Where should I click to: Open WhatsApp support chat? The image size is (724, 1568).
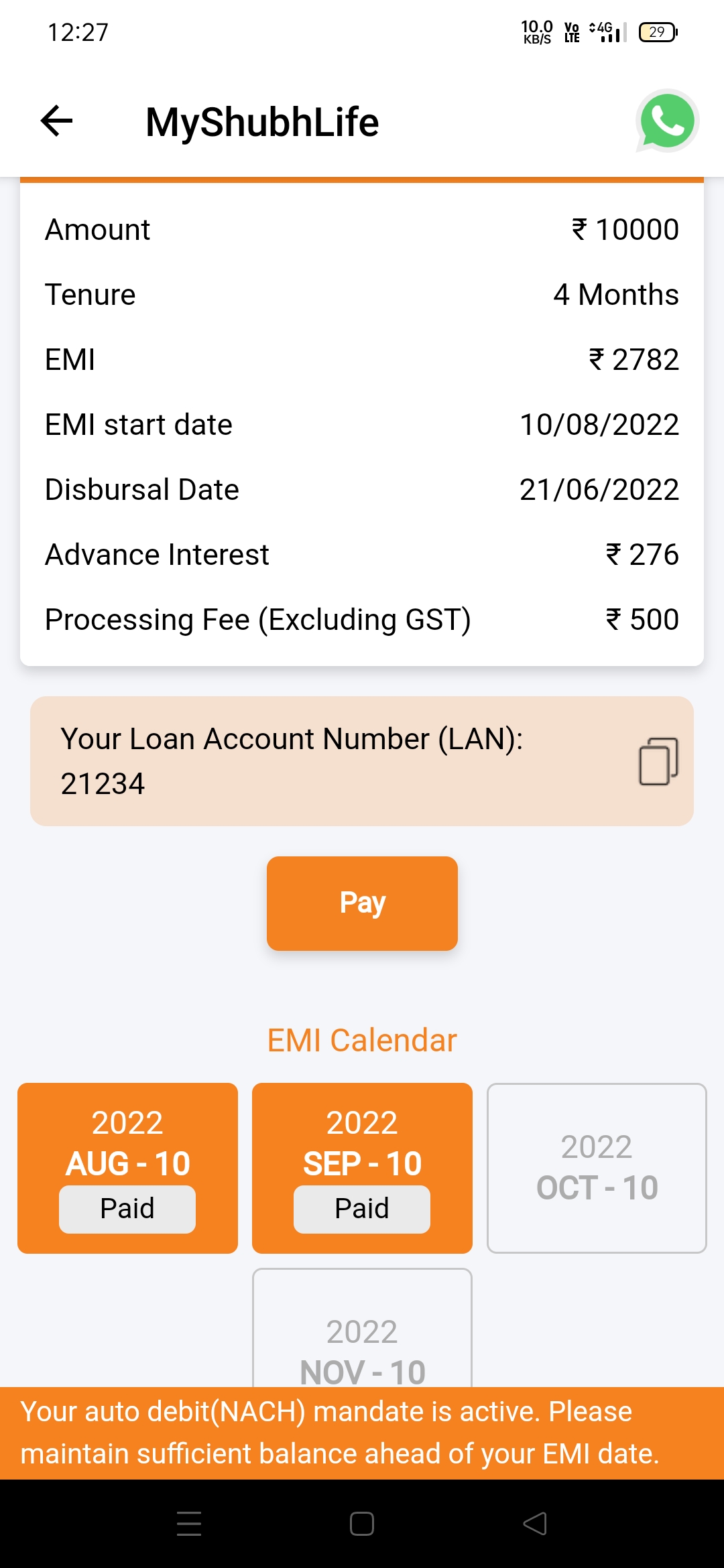click(667, 121)
